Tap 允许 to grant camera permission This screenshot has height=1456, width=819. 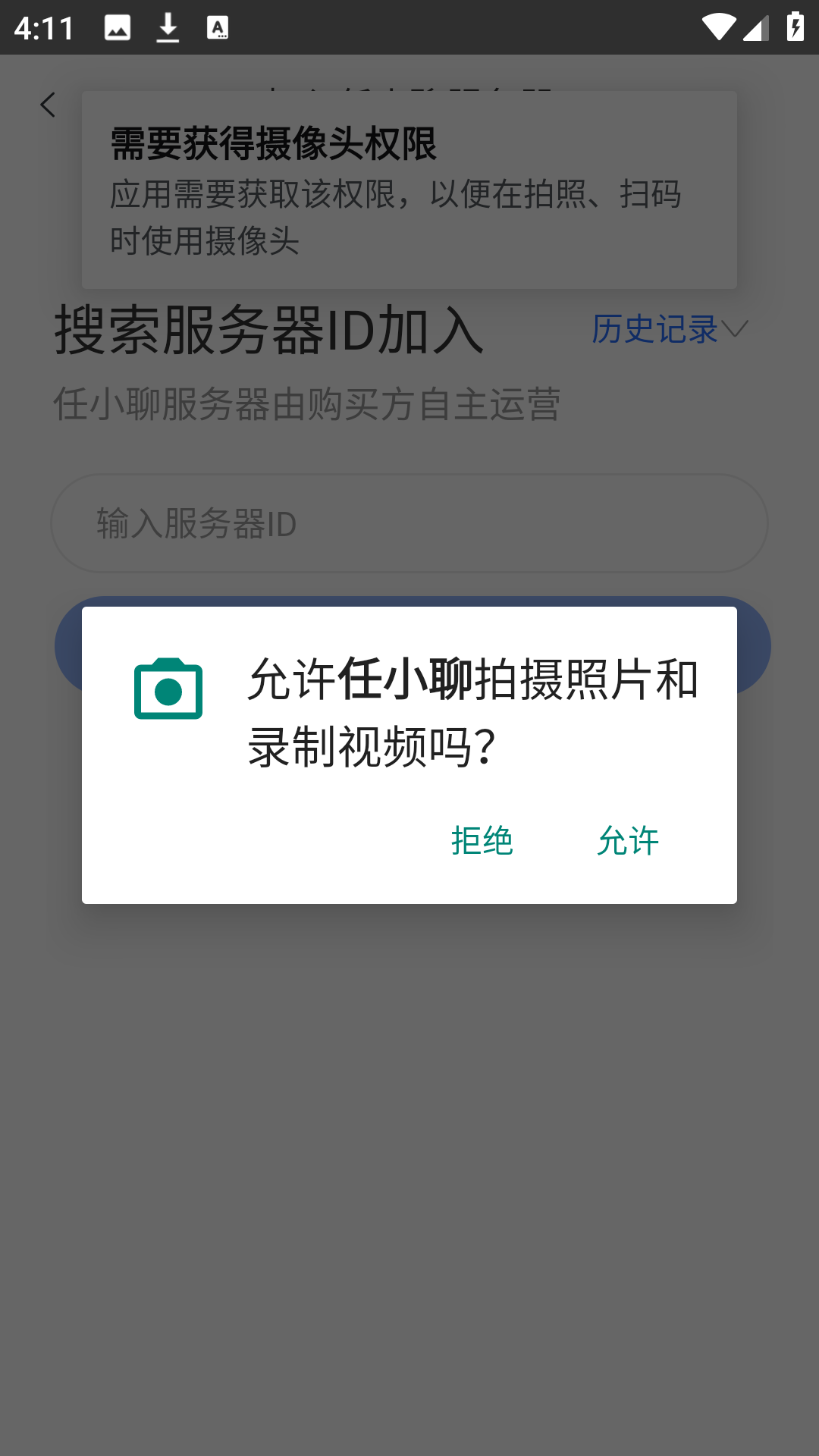coord(628,840)
